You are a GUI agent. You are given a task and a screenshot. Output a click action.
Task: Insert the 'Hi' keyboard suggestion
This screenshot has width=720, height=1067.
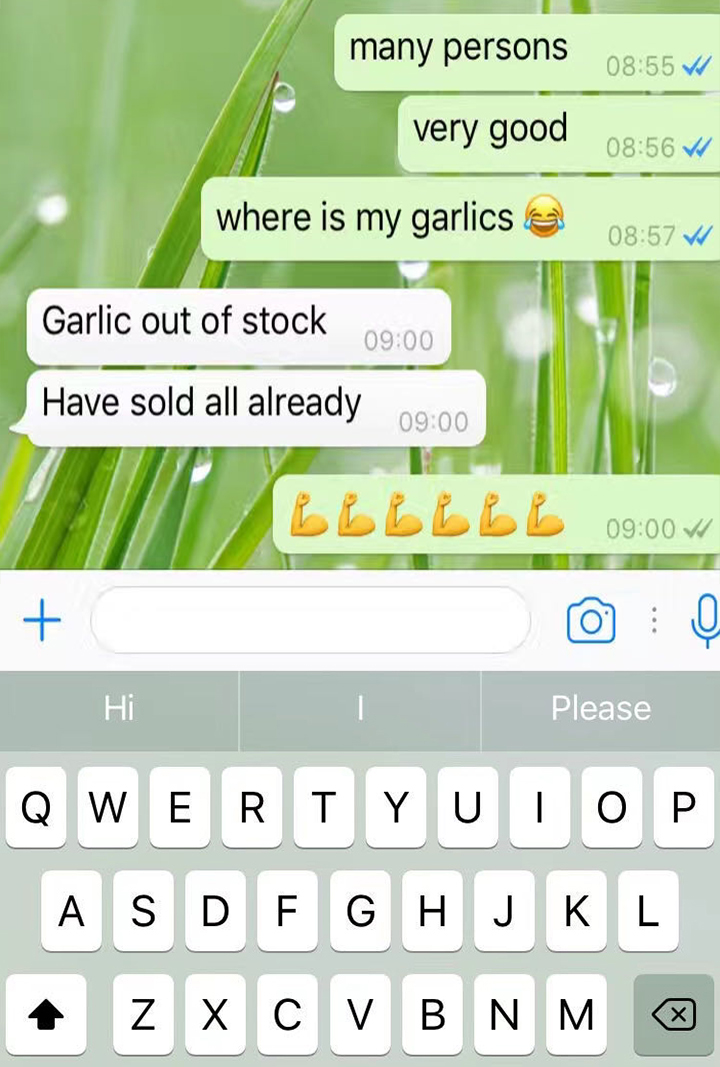(119, 709)
